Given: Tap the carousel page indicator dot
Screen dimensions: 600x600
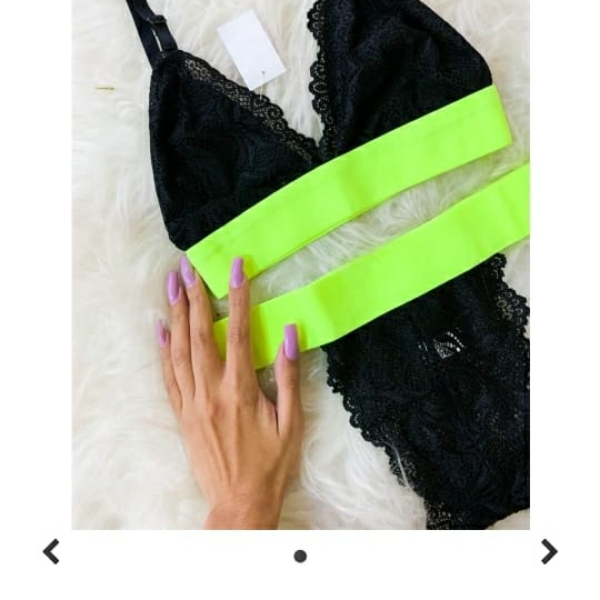Looking at the screenshot, I should (300, 556).
